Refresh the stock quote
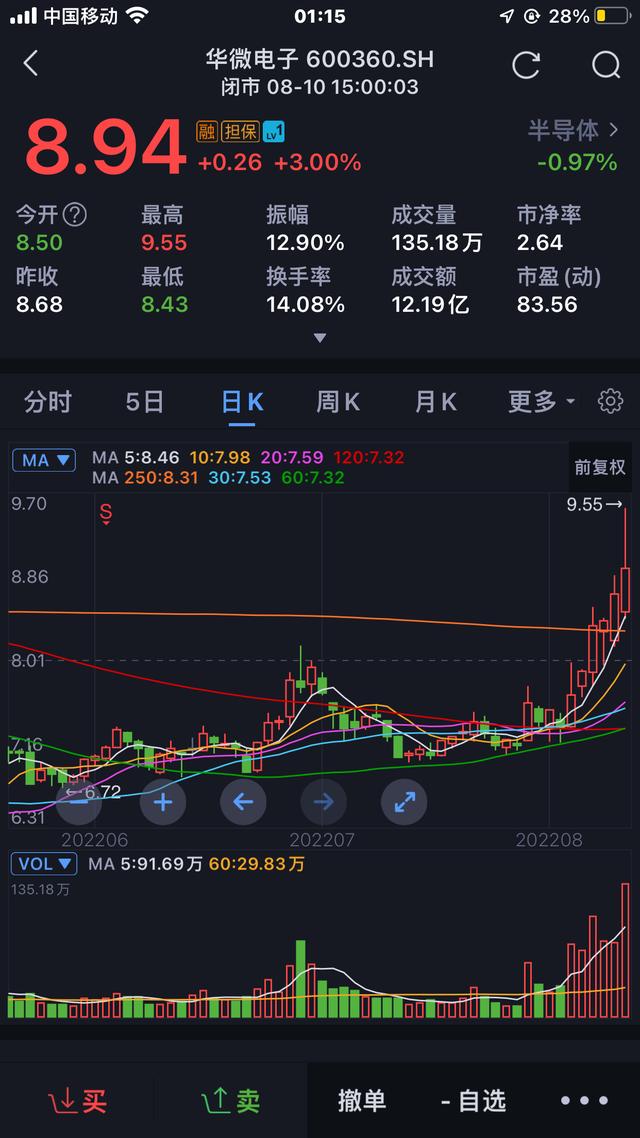The width and height of the screenshot is (640, 1138). coord(526,65)
